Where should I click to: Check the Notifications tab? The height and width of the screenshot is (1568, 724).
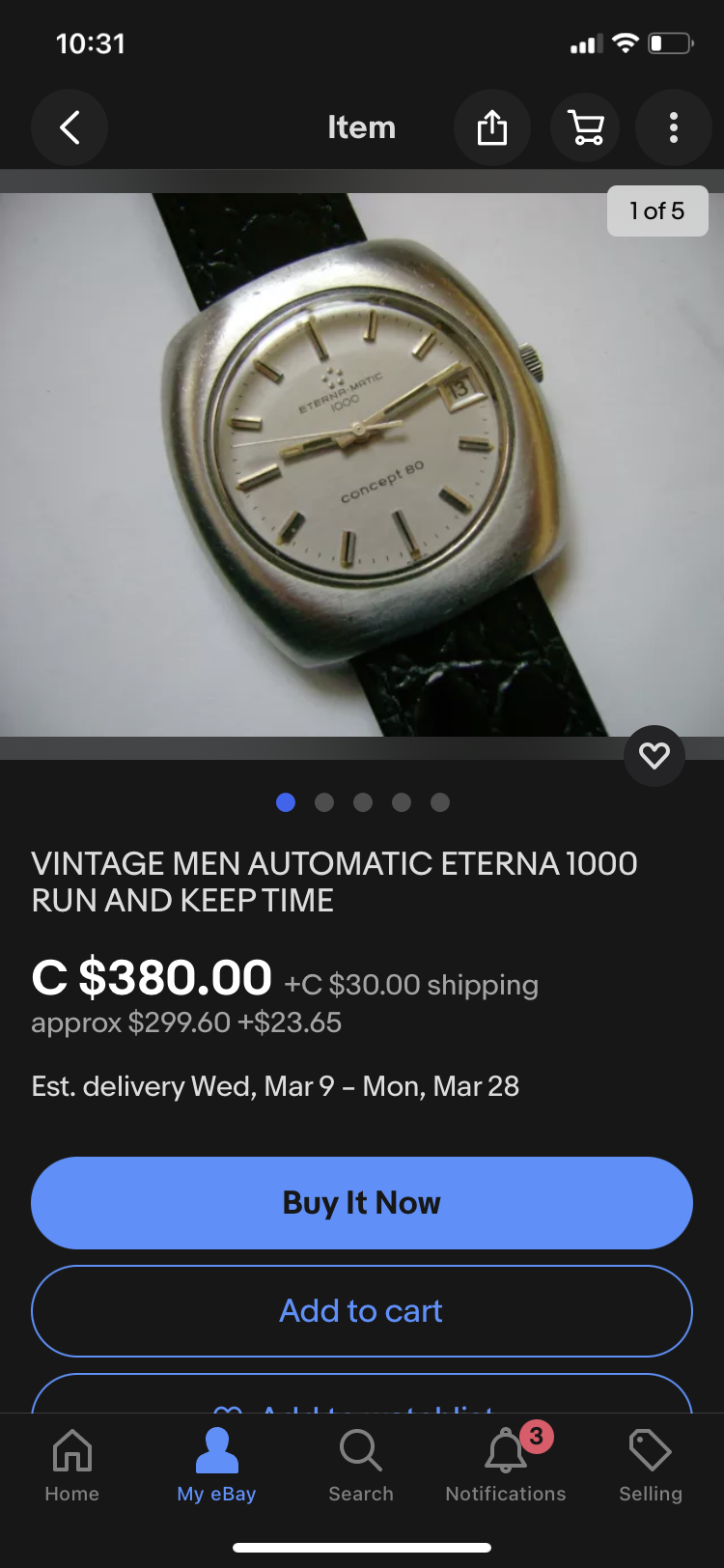click(506, 1465)
